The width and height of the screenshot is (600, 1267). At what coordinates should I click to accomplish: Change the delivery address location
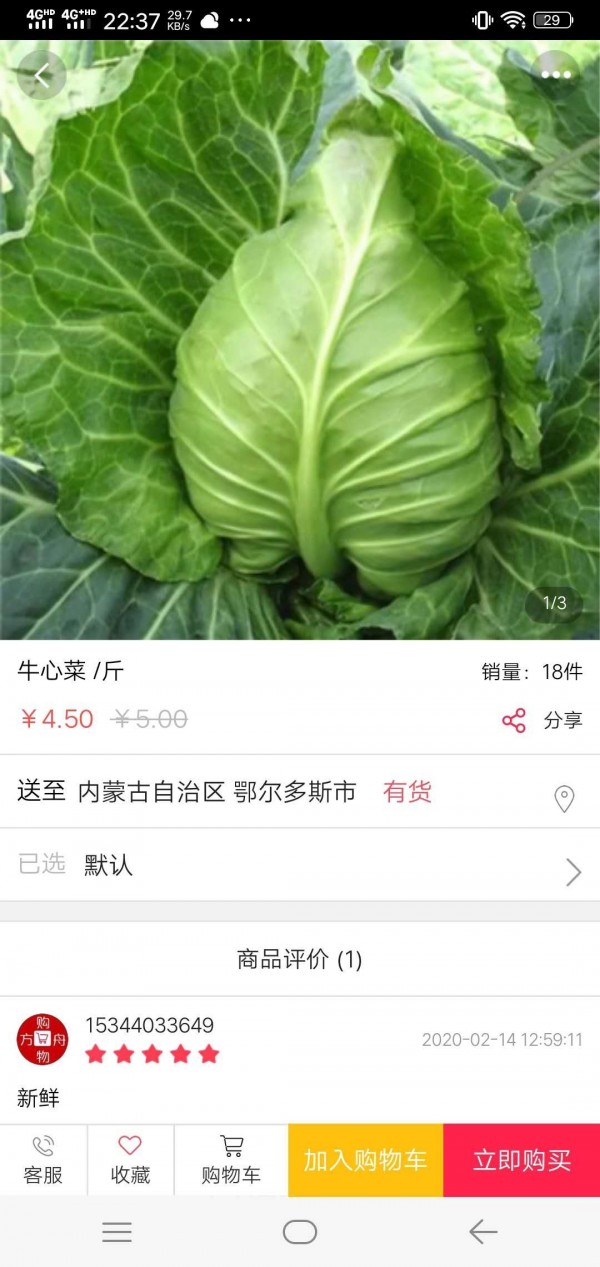[564, 798]
